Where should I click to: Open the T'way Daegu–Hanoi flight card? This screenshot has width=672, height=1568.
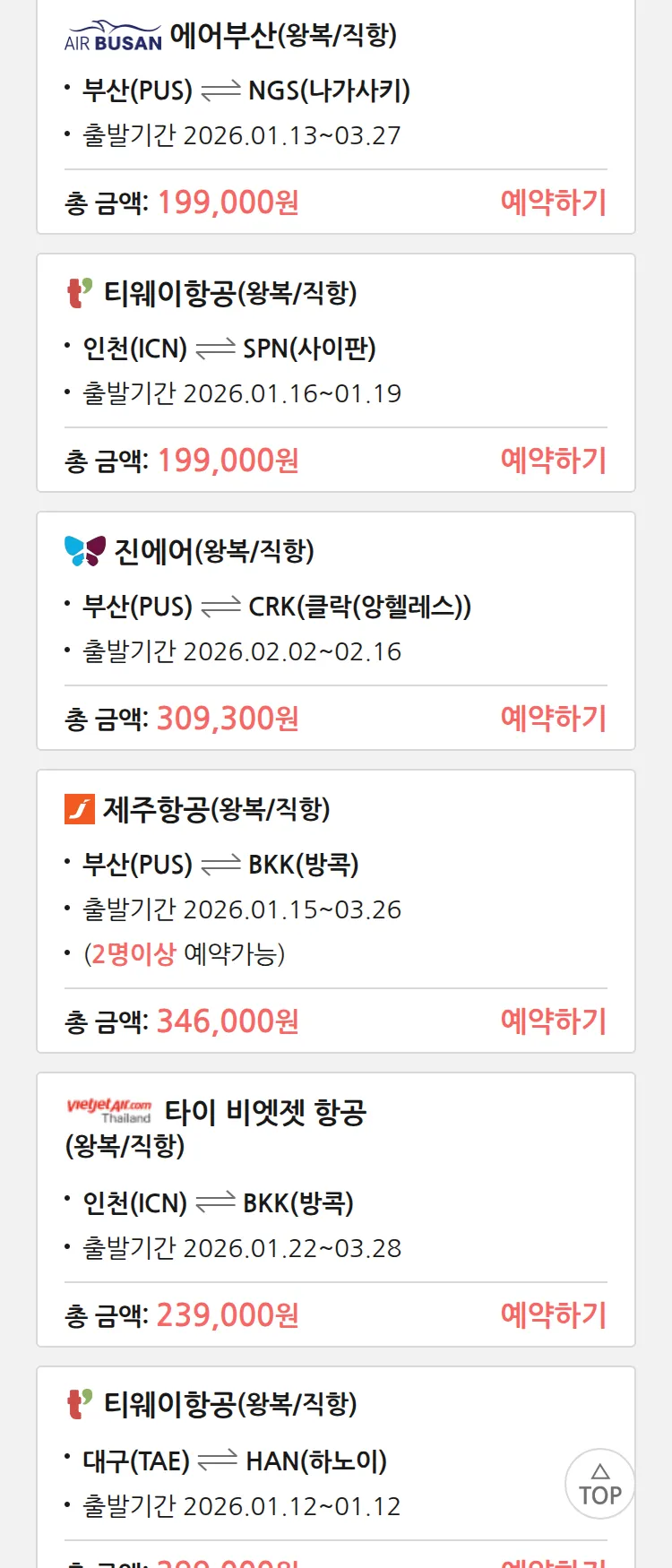[x=269, y=1460]
